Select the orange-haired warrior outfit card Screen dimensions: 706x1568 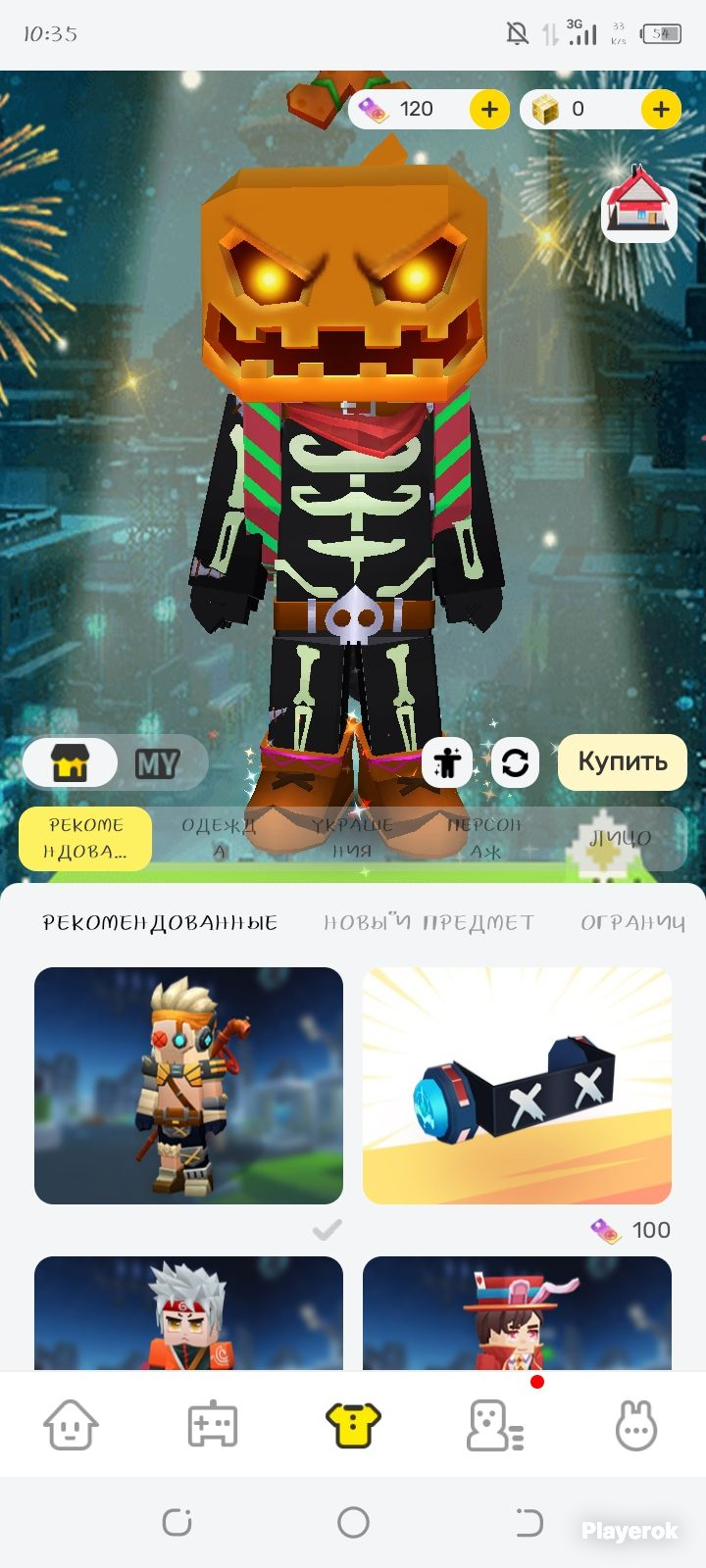[188, 1086]
